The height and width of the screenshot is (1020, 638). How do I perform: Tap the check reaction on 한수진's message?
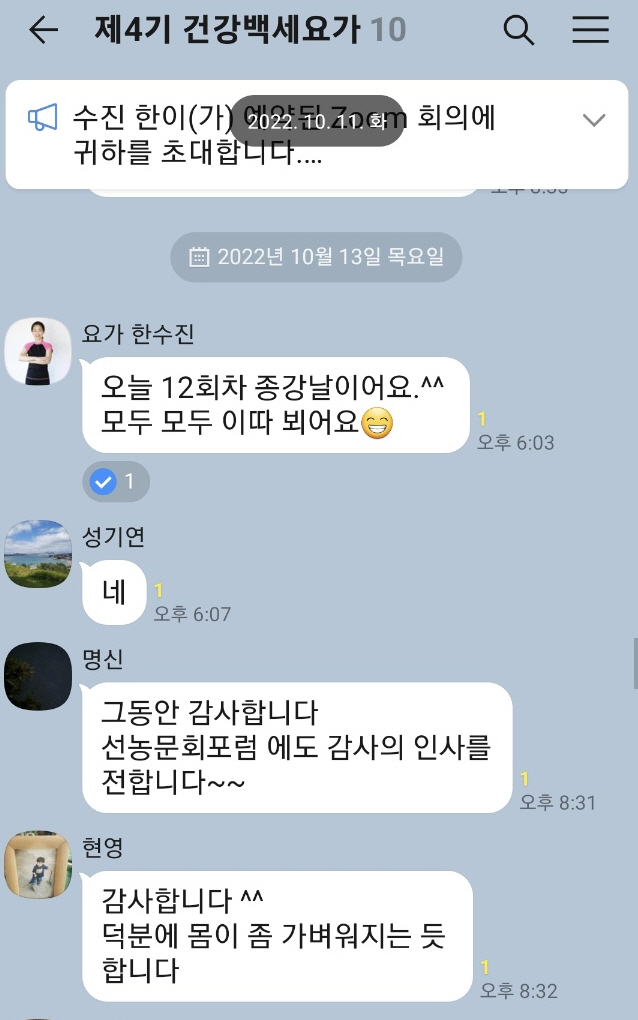[x=116, y=482]
